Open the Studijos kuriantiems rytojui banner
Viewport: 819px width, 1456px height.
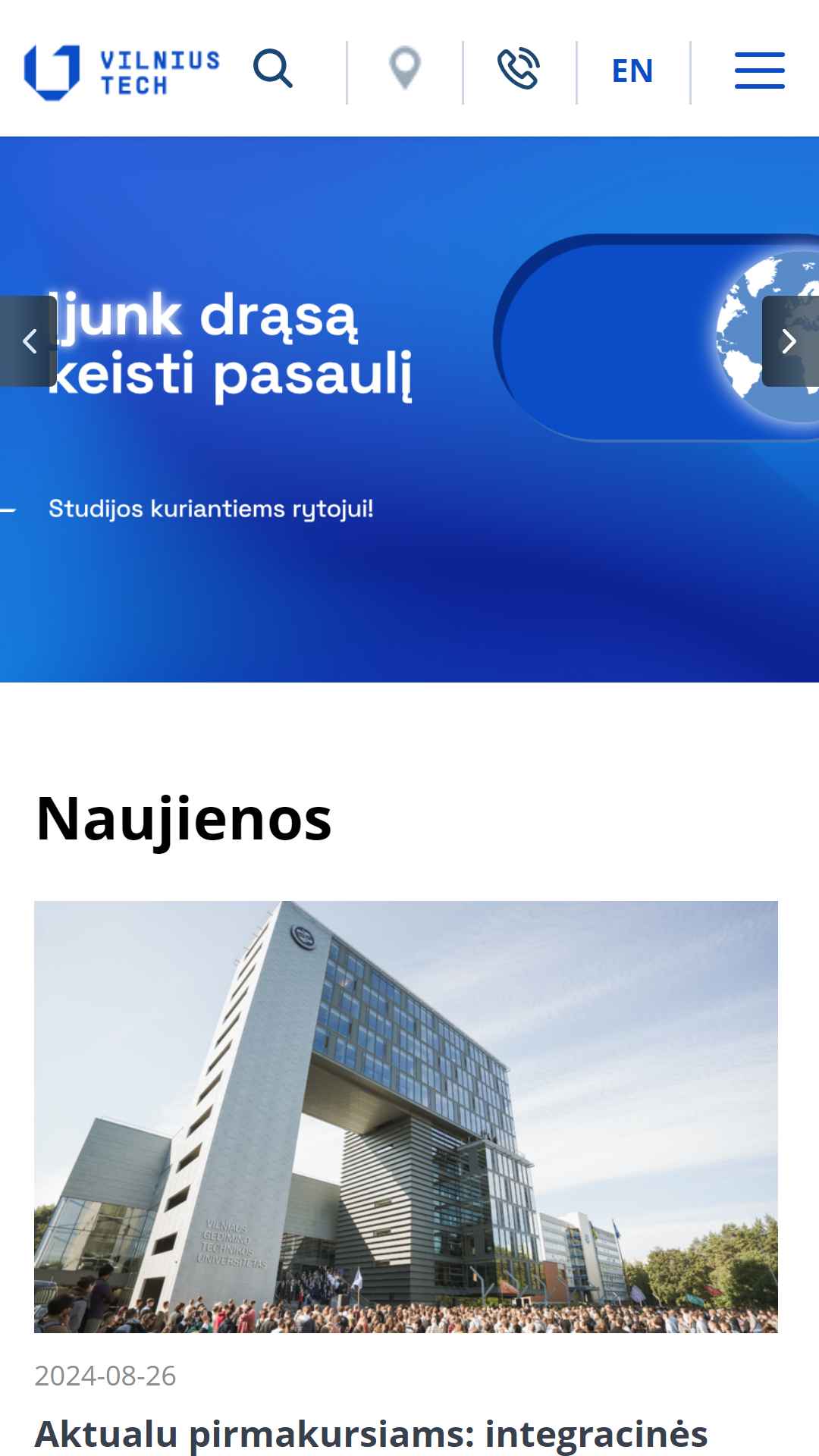pos(409,409)
